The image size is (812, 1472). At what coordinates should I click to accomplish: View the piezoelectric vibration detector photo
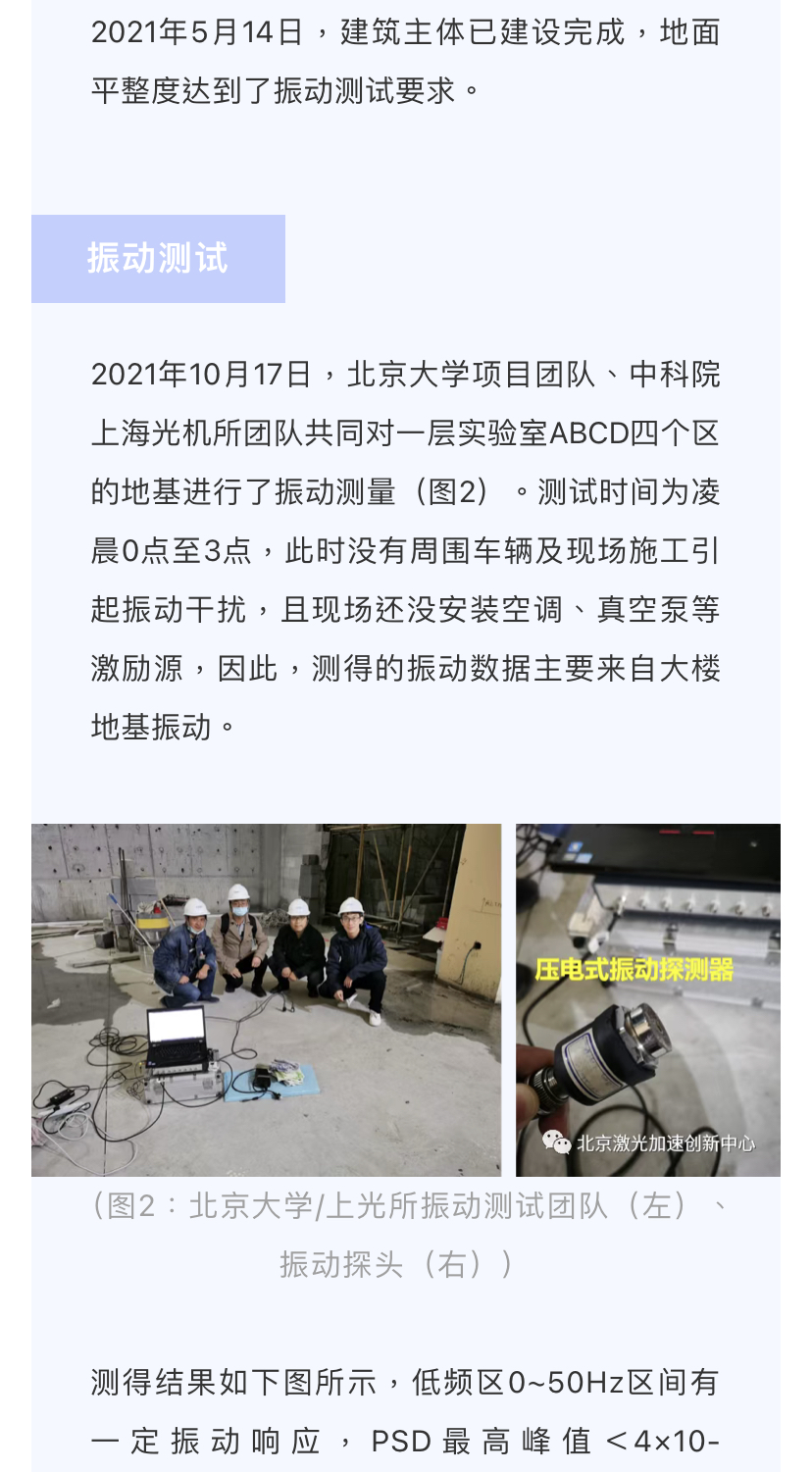(647, 999)
